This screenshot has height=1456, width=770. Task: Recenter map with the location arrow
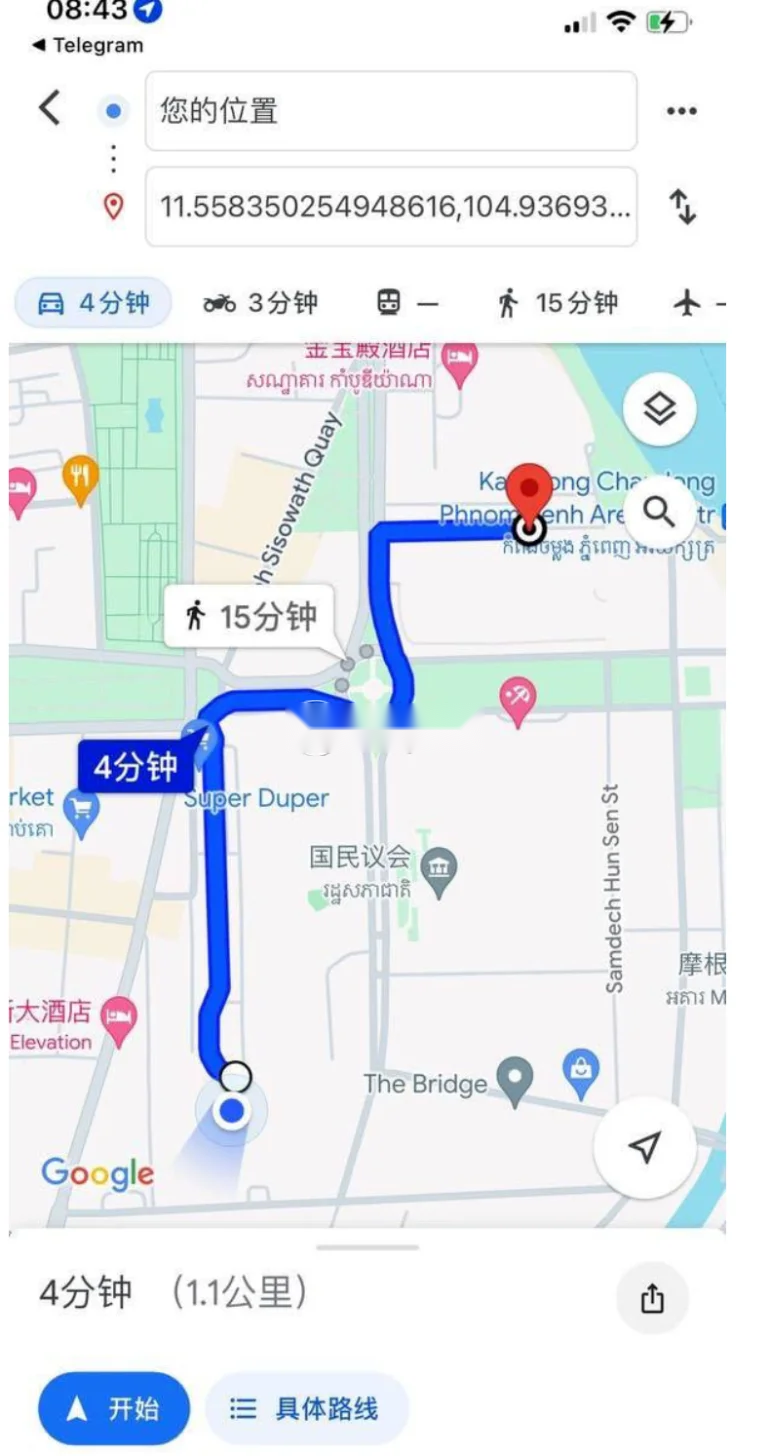click(x=645, y=1147)
